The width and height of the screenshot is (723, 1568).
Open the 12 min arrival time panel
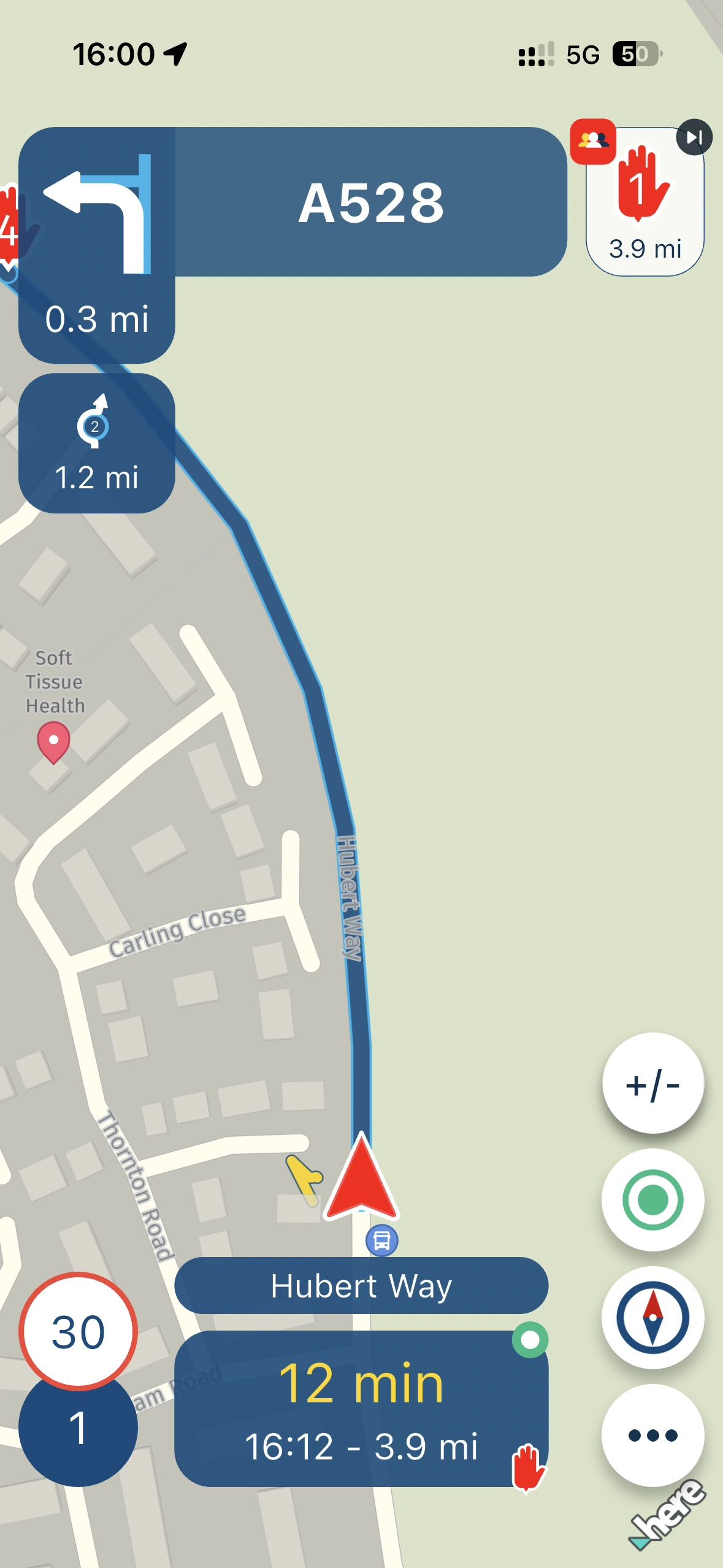[x=361, y=1409]
